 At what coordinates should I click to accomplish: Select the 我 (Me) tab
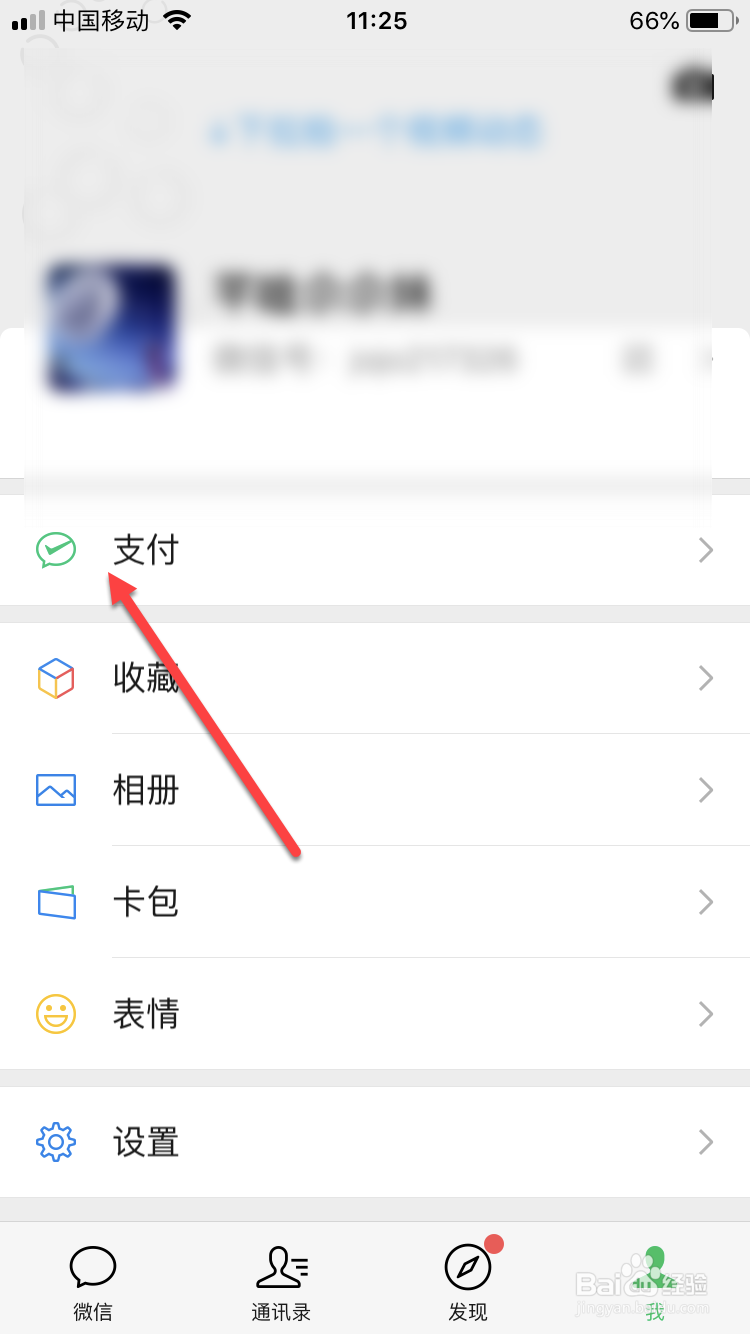tap(655, 1280)
